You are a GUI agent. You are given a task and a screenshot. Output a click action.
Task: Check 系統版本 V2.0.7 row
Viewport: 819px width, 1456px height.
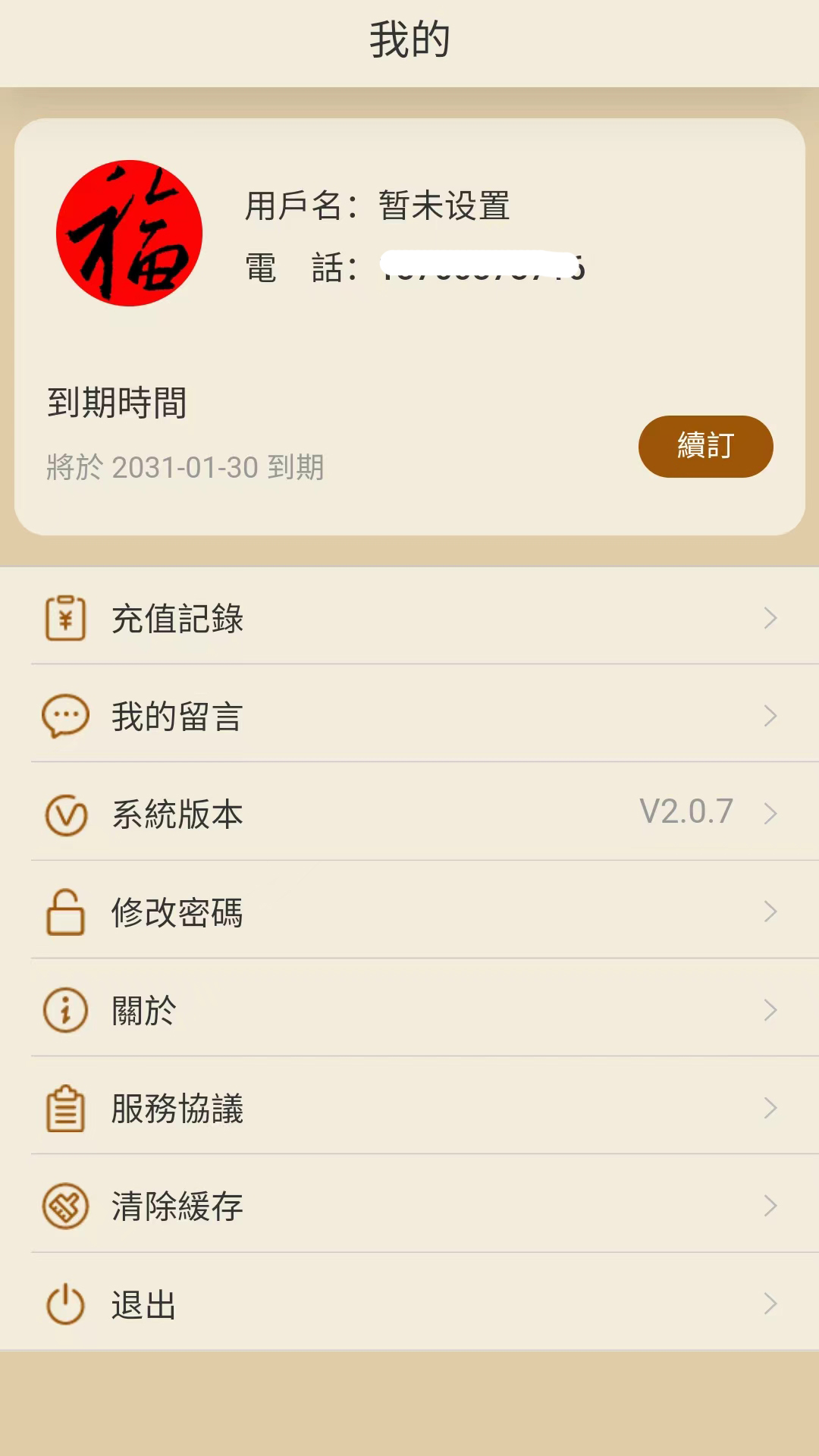point(409,814)
